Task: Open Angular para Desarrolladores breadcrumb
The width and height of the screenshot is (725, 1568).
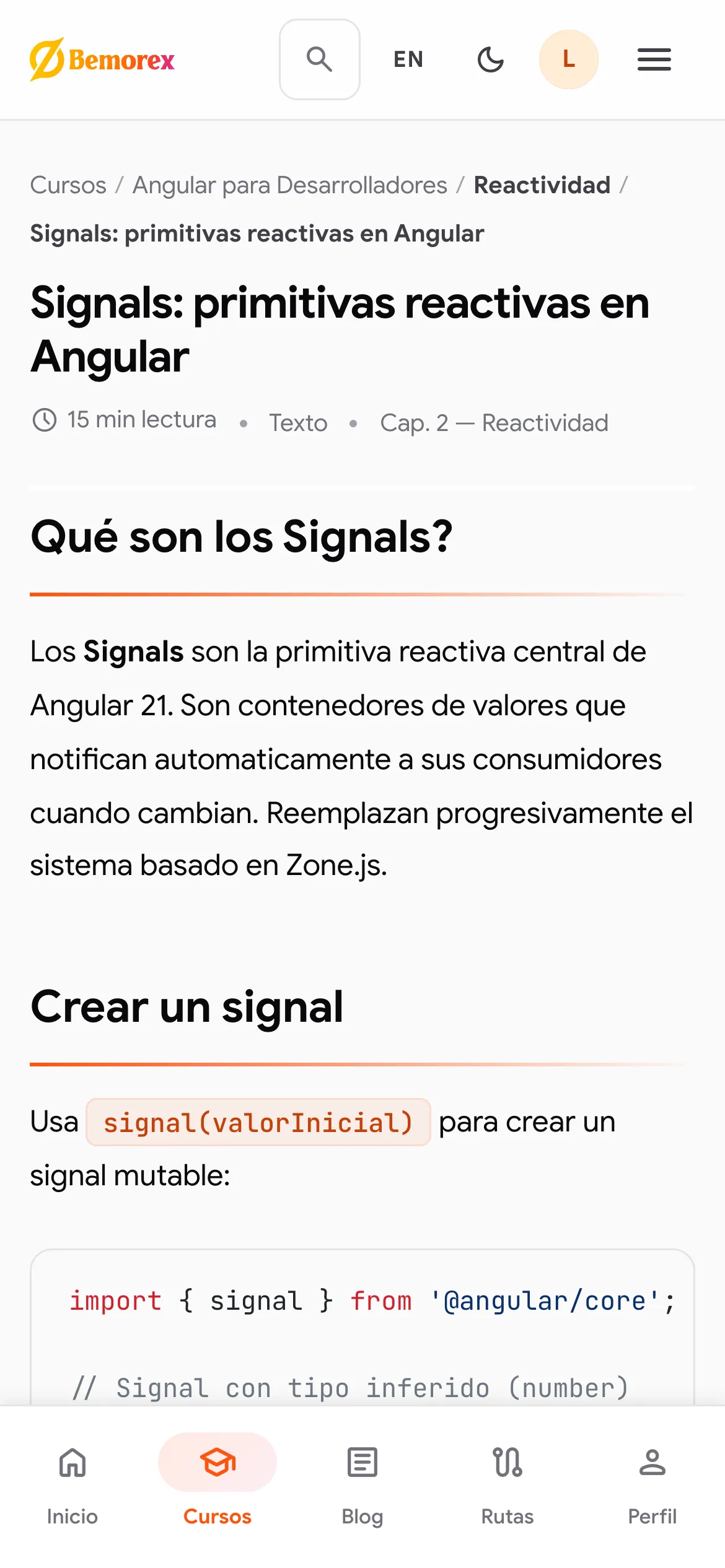Action: point(290,185)
